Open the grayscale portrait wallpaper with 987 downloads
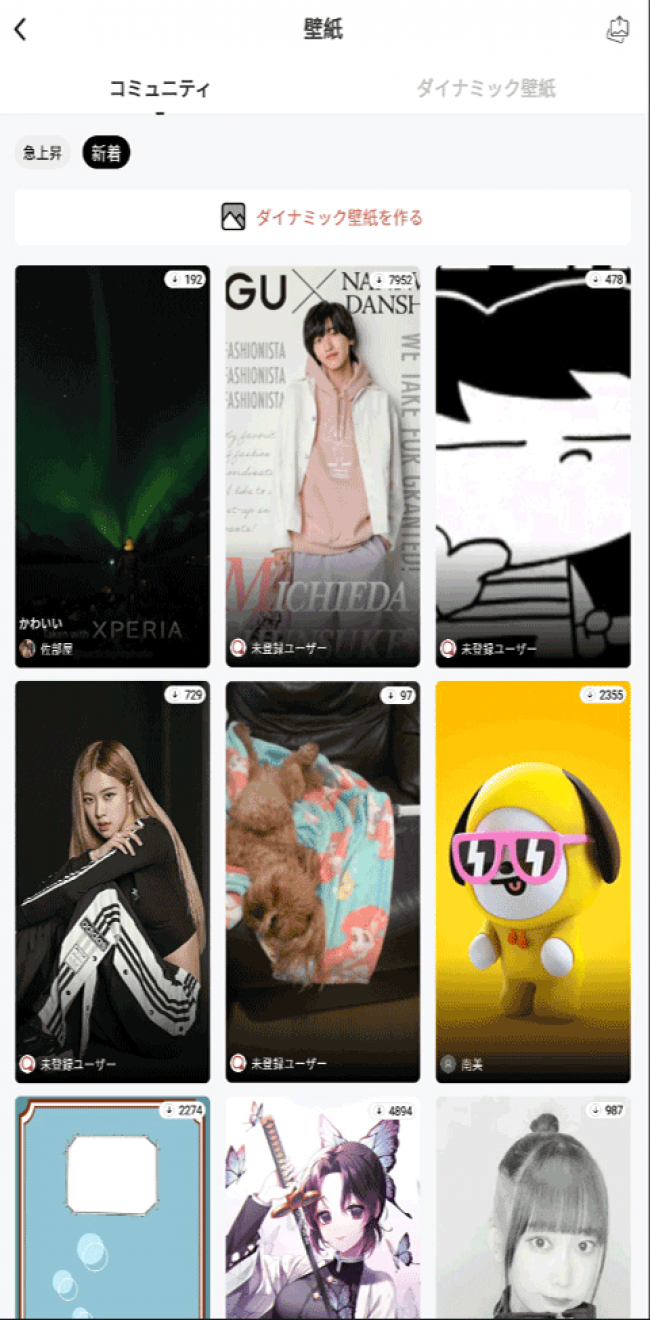 pos(533,1208)
